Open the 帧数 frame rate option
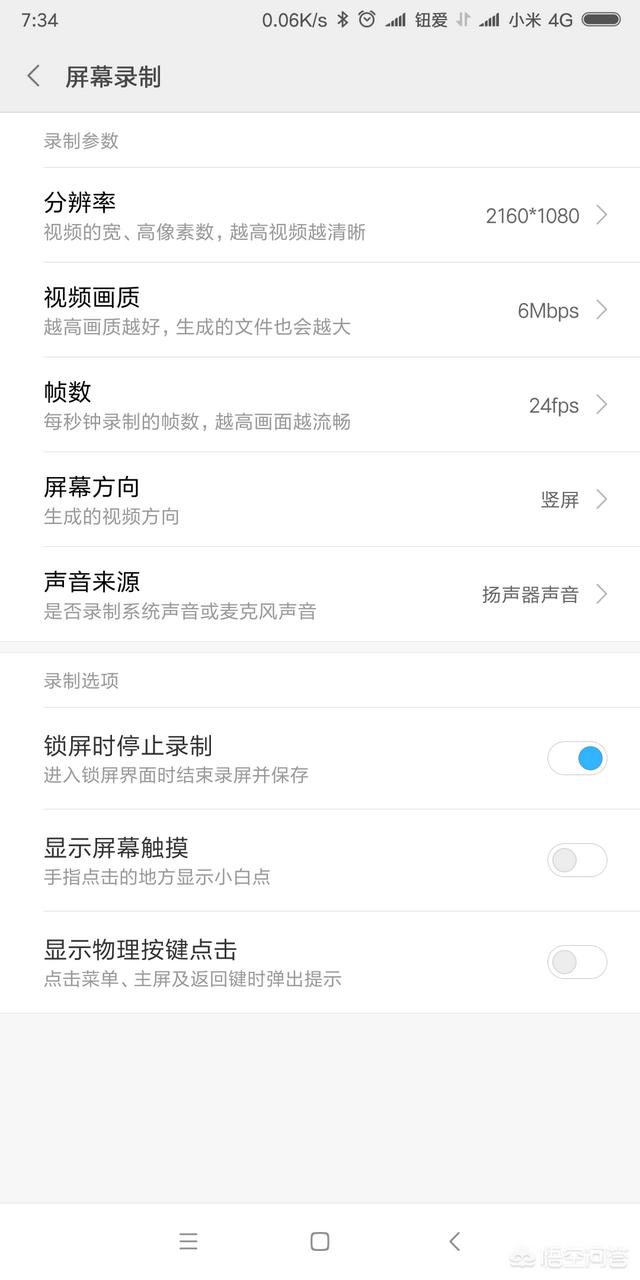Viewport: 640px width, 1280px height. tap(320, 405)
